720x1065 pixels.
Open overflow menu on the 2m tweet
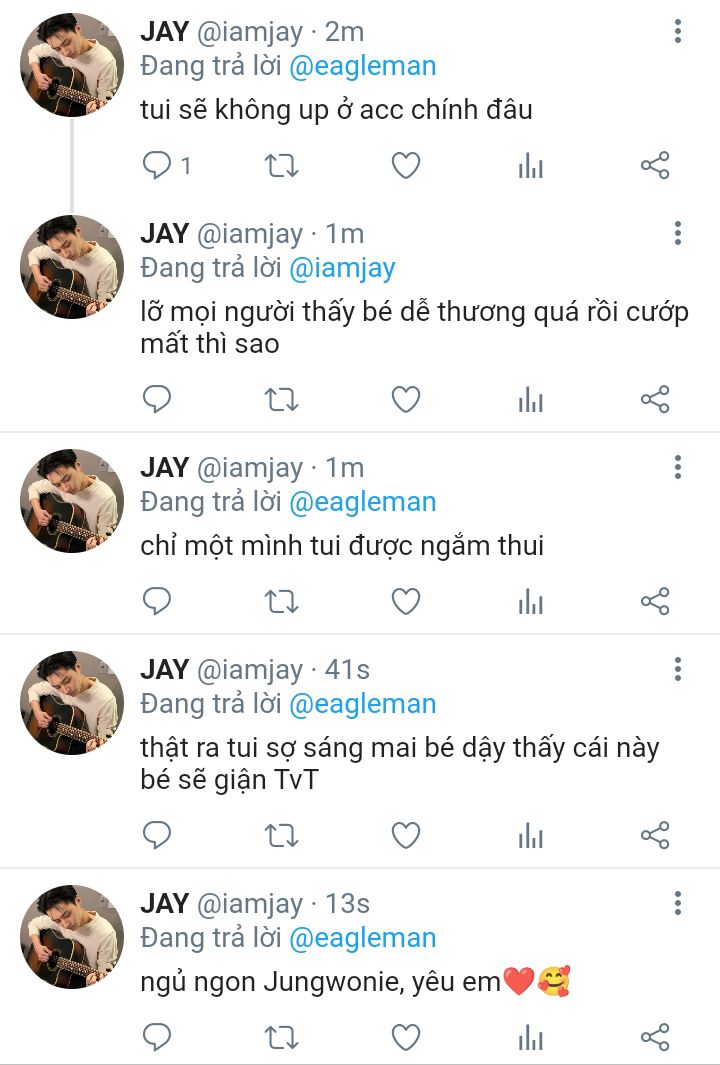(x=678, y=32)
